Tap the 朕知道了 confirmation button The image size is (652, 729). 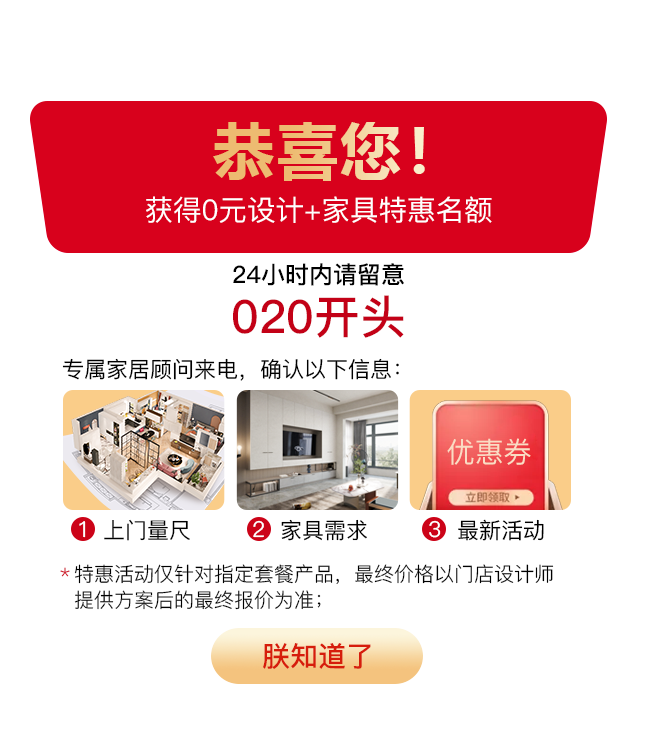tap(317, 656)
